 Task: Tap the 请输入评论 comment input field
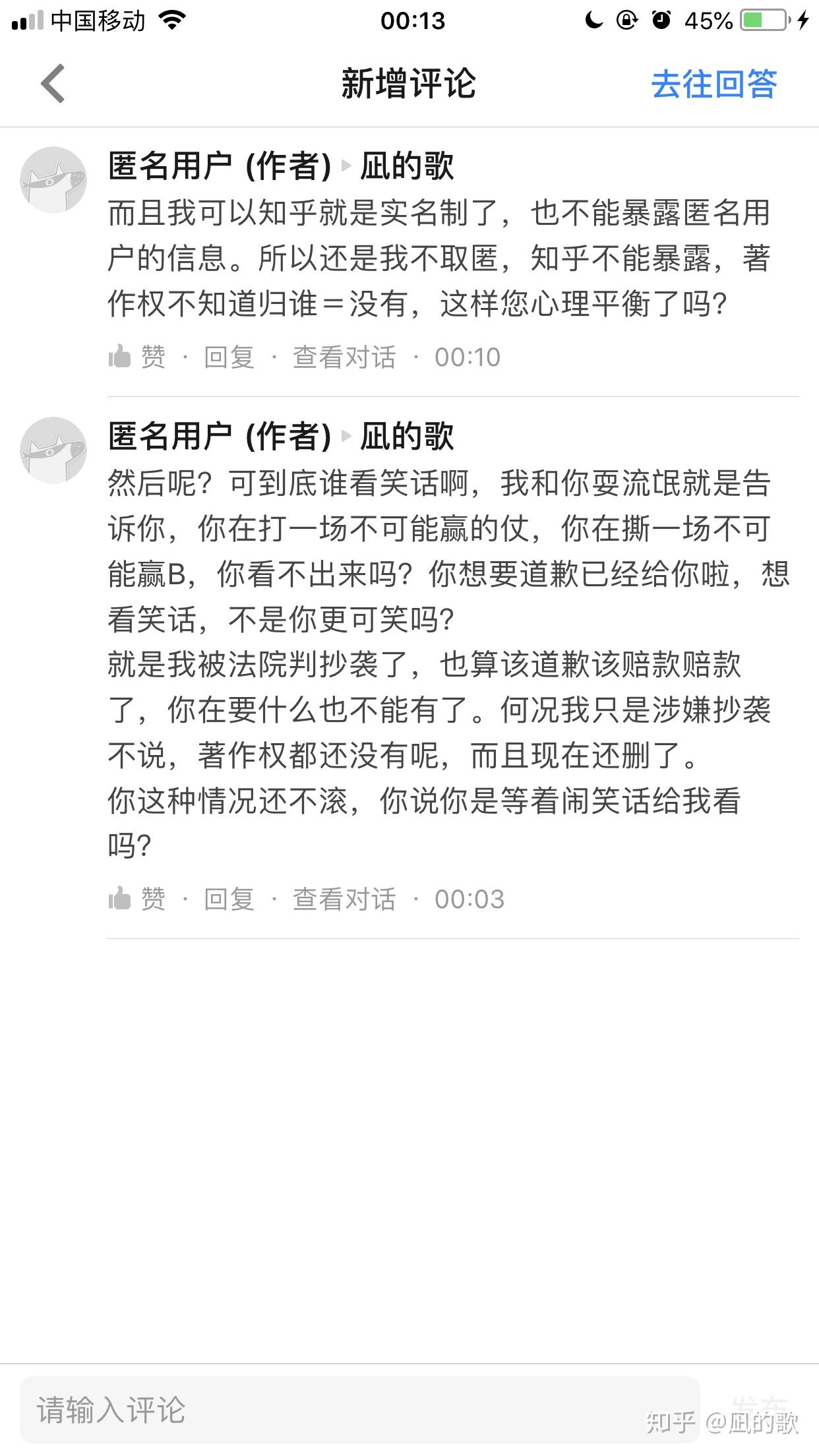coord(359,1410)
